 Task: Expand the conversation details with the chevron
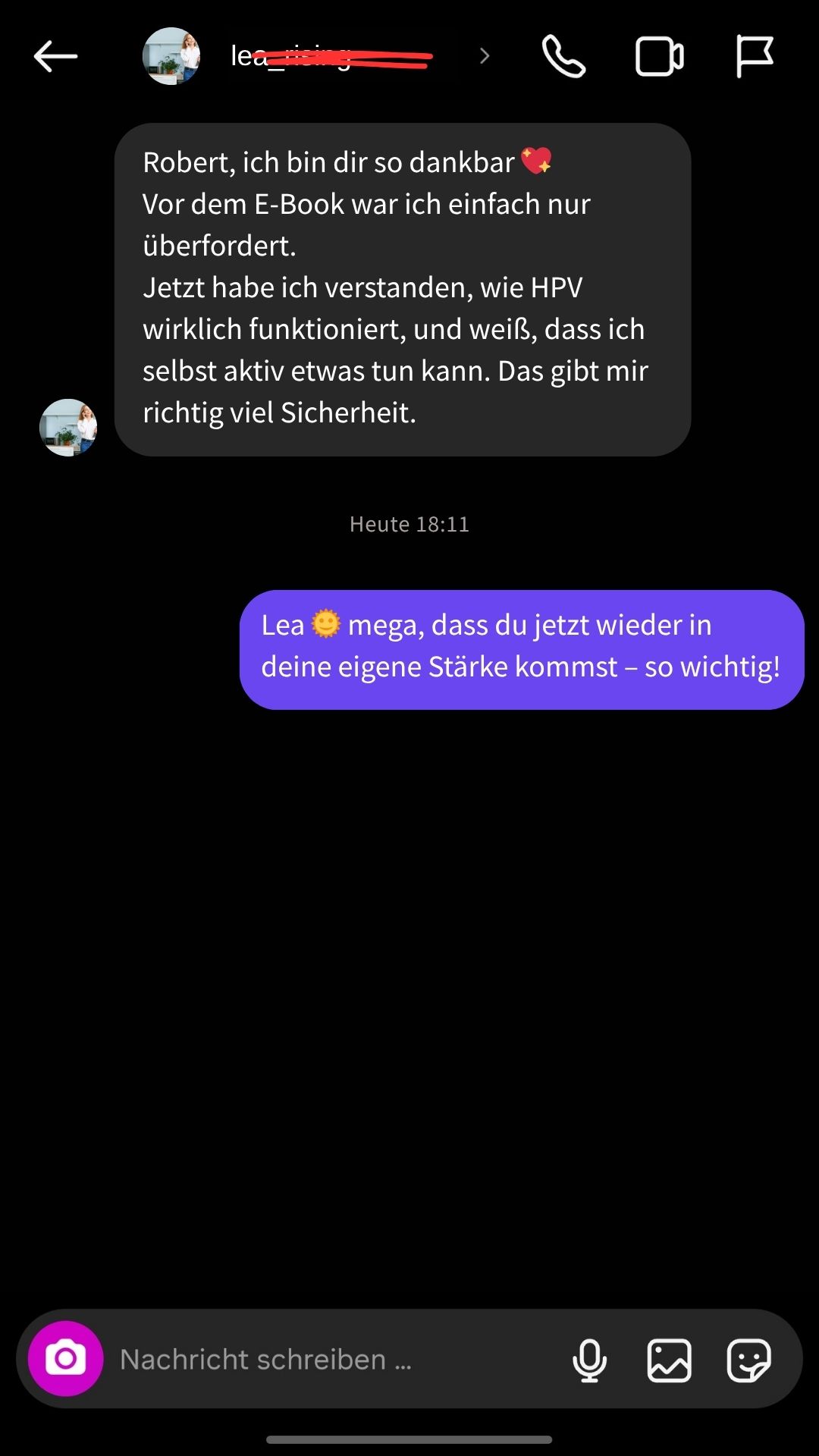(484, 56)
